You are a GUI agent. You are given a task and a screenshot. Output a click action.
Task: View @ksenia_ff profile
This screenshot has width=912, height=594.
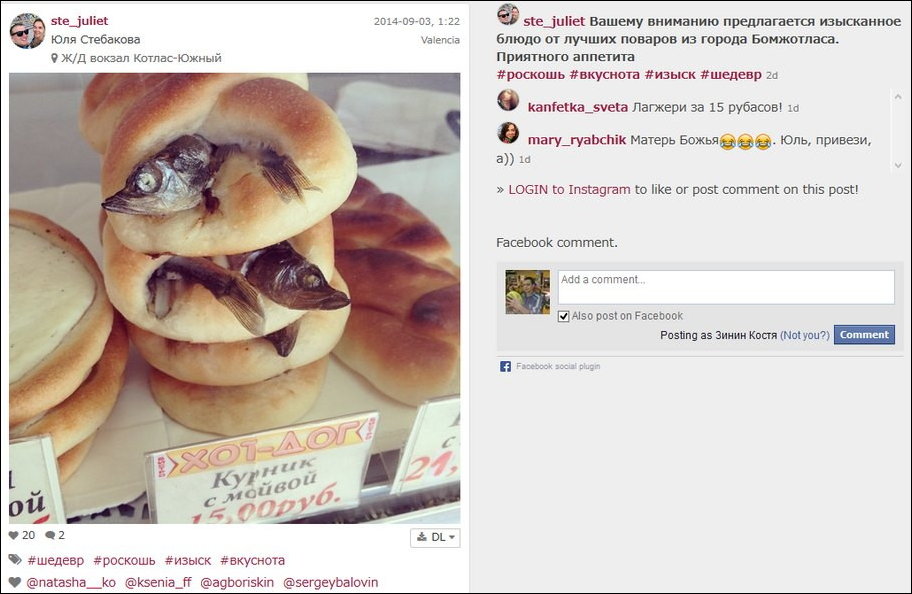click(158, 582)
